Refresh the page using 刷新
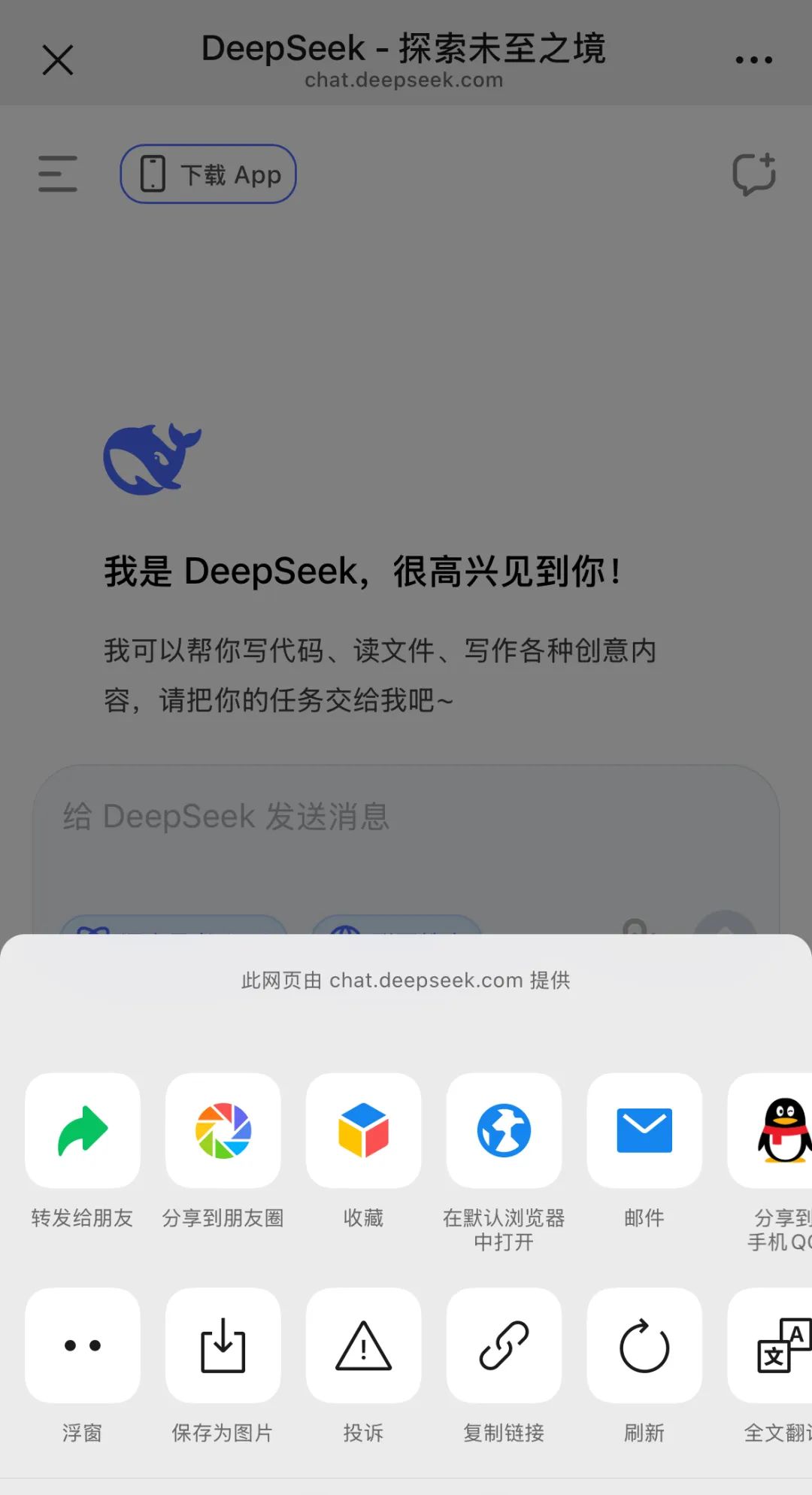Image resolution: width=812 pixels, height=1495 pixels. (644, 1345)
